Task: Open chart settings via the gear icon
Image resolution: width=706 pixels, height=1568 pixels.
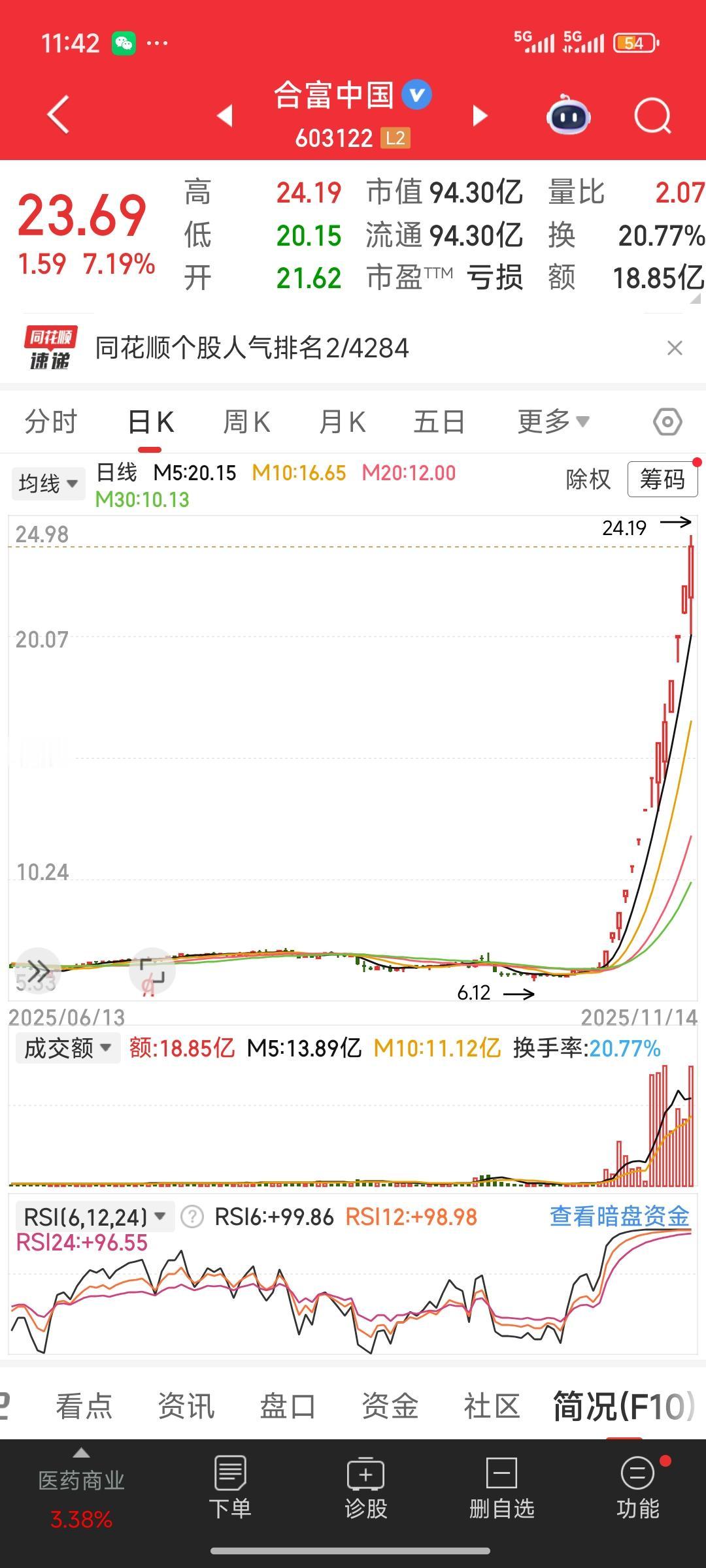Action: (x=666, y=421)
